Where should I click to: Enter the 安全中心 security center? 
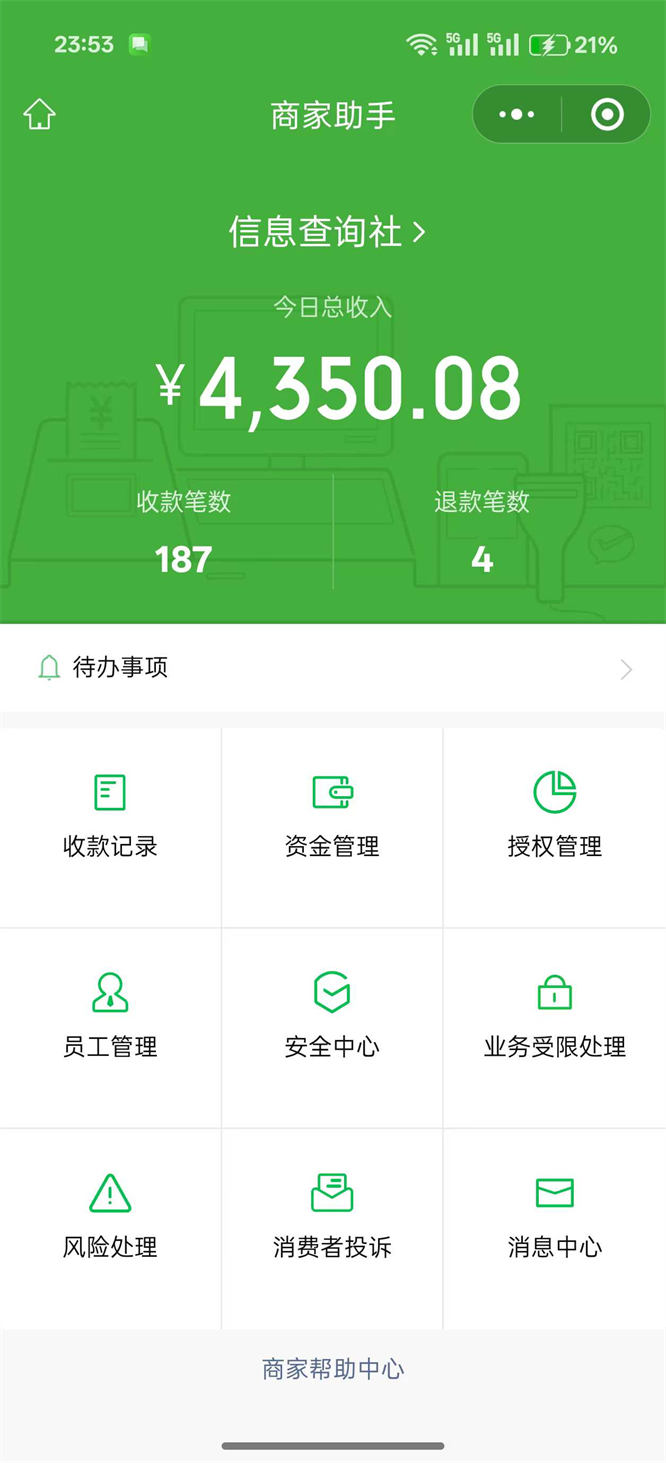(x=332, y=1018)
